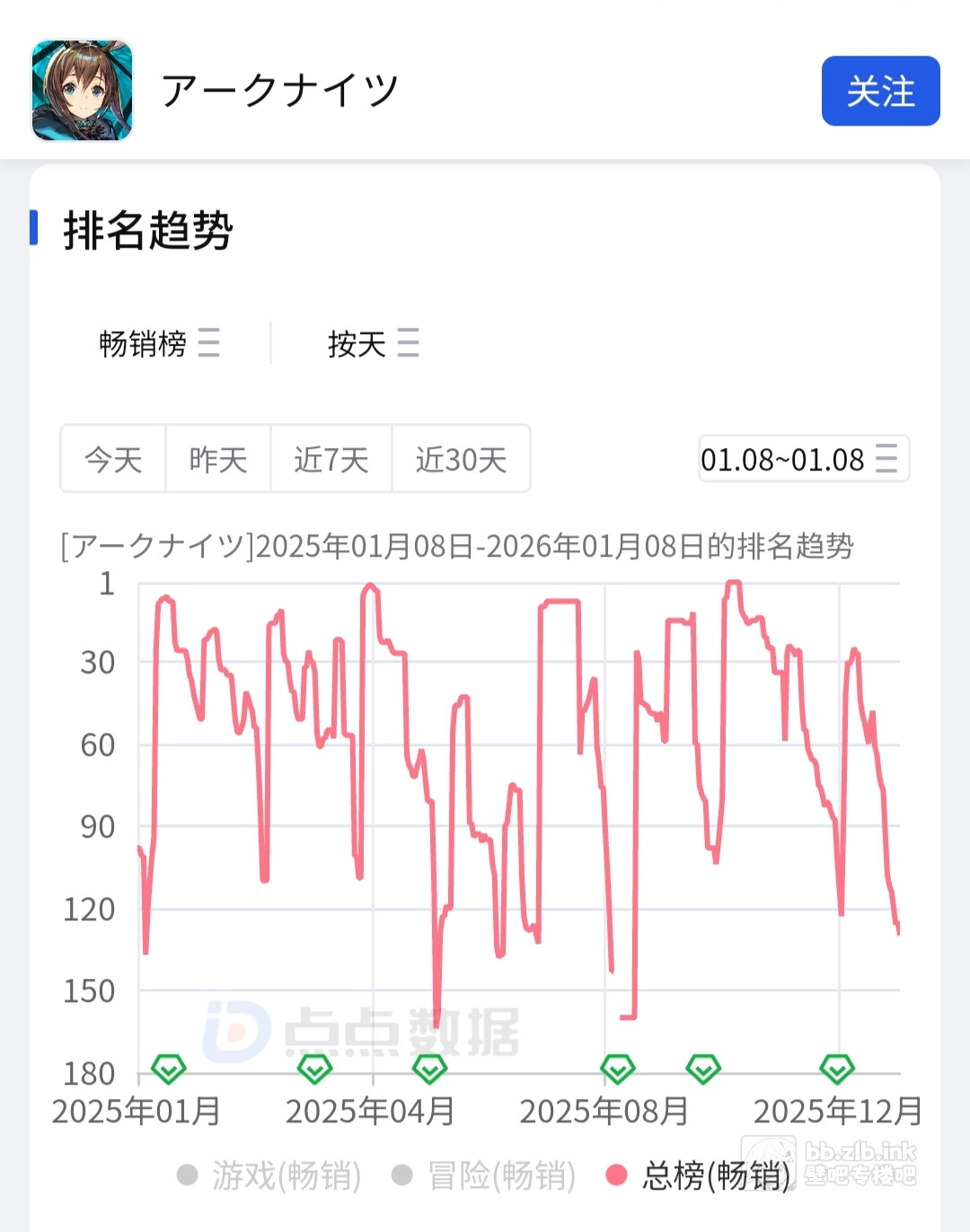This screenshot has height=1232, width=970.
Task: Open the 按天 granularity dropdown
Action: point(373,343)
